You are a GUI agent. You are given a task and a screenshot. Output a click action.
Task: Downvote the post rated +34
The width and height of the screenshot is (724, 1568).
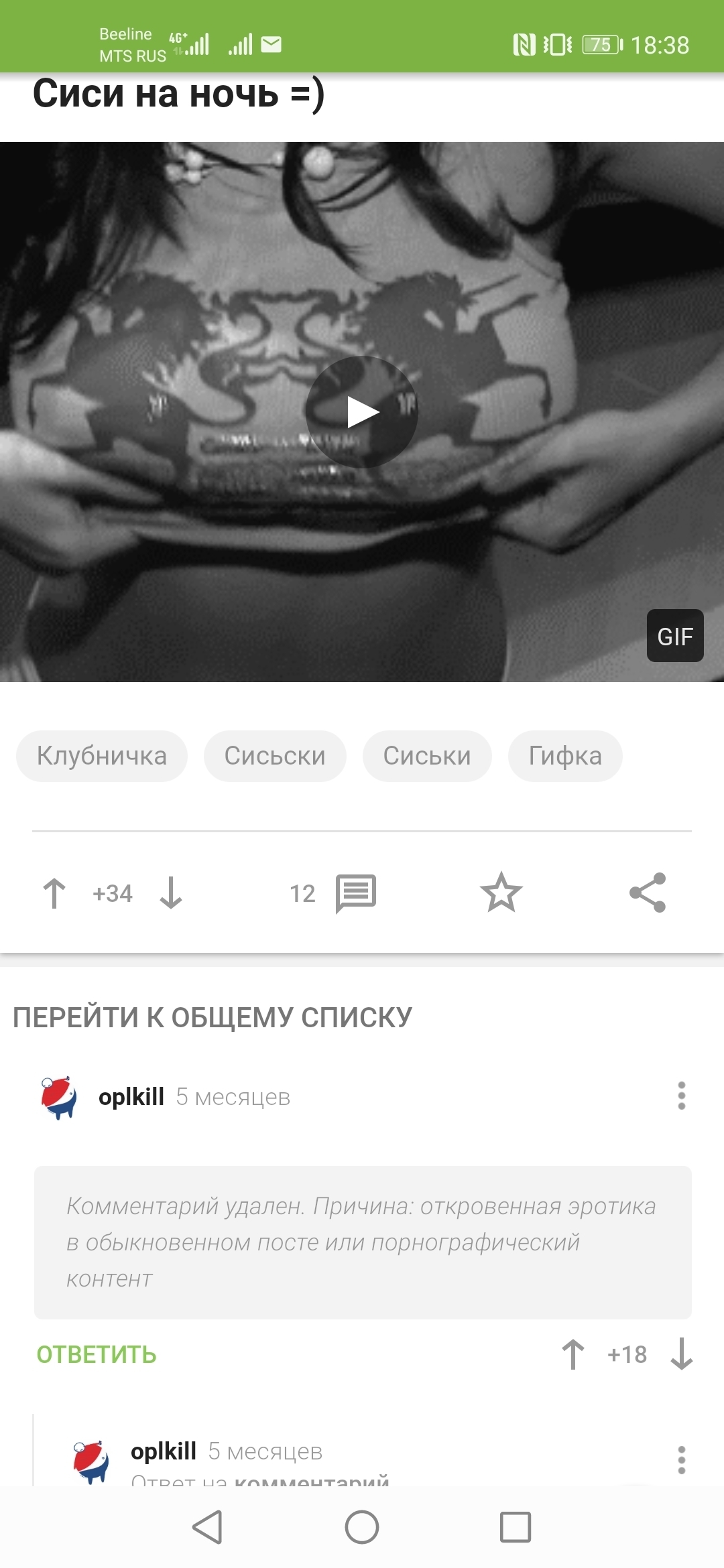(171, 893)
